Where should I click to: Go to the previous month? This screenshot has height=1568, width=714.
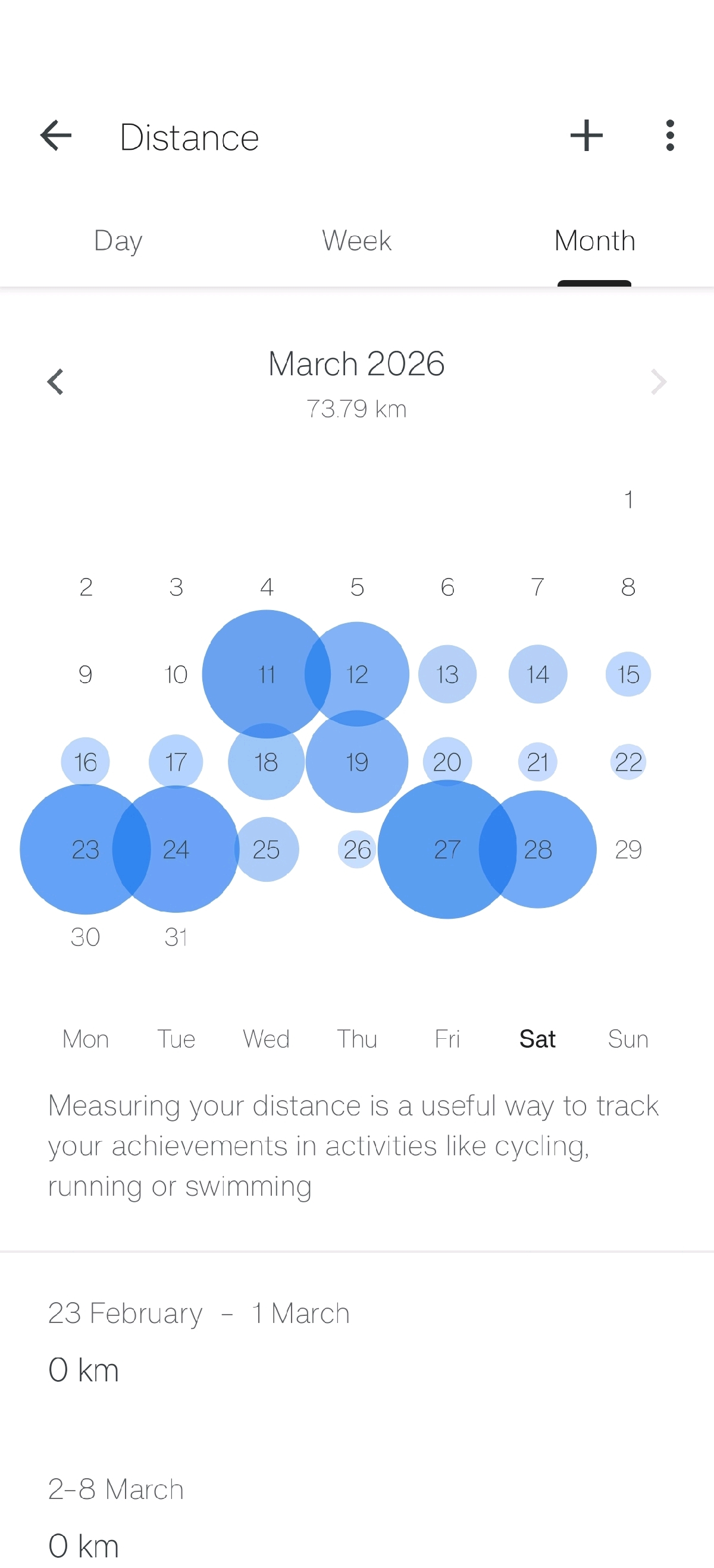(55, 382)
